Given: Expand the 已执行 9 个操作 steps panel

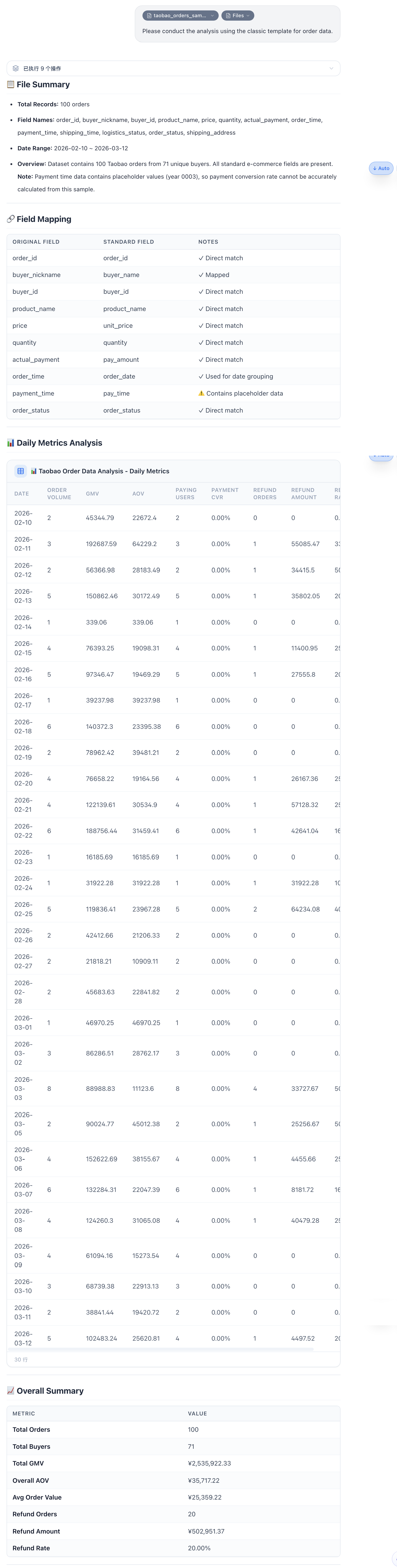Looking at the screenshot, I should [x=173, y=68].
